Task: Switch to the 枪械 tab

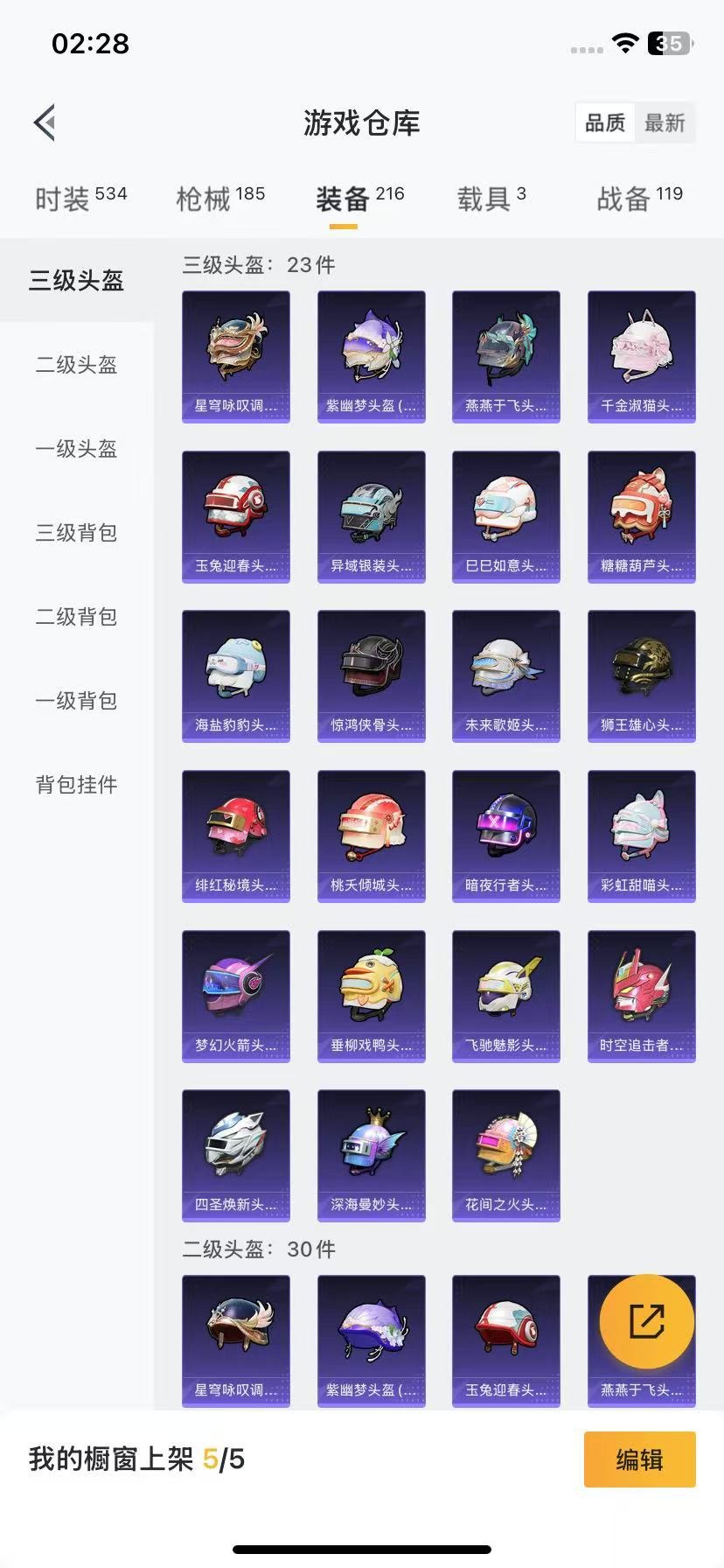Action: tap(220, 199)
